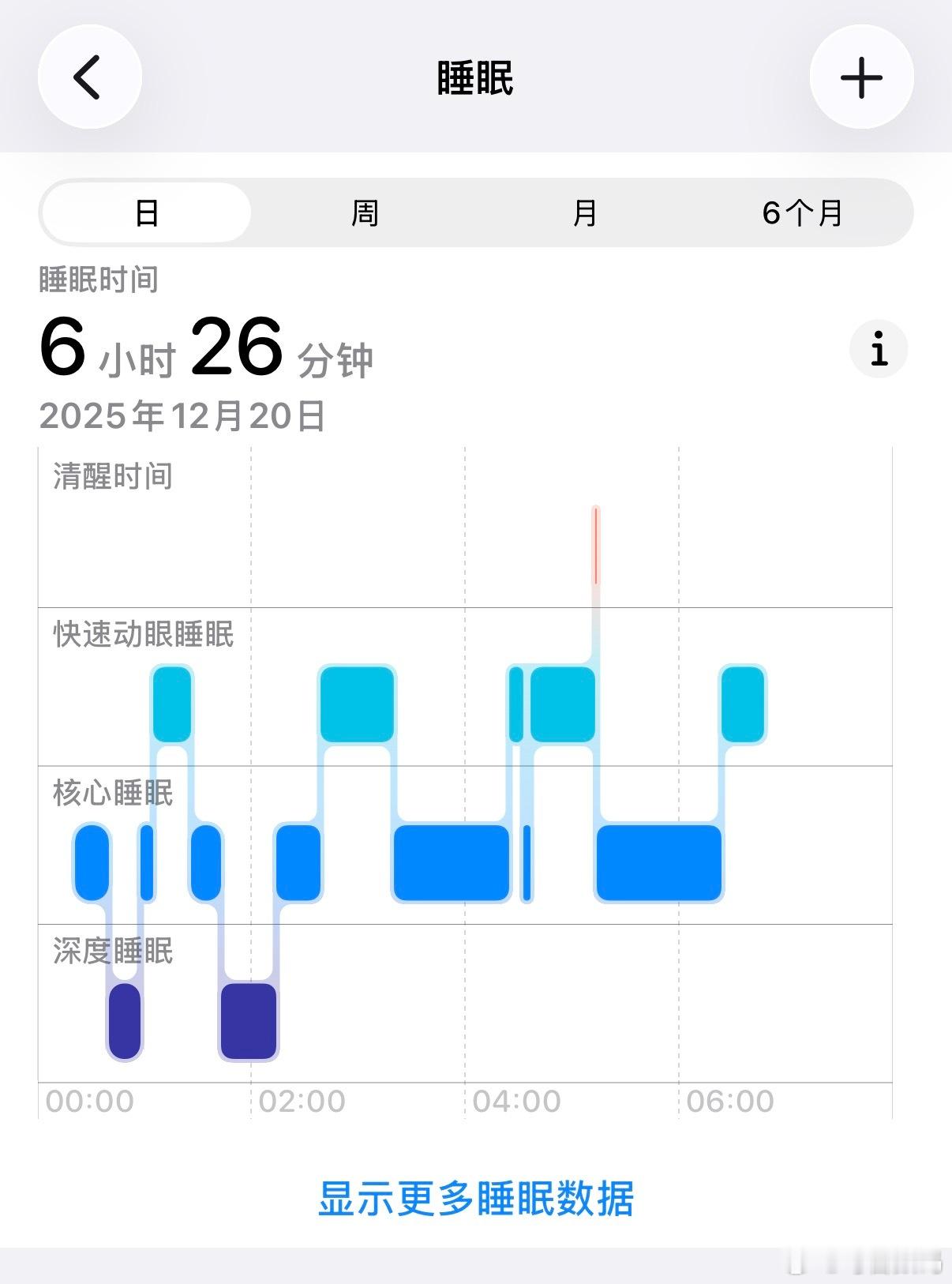
Task: Open 显示更多睡眠数据 link
Action: 476,1200
